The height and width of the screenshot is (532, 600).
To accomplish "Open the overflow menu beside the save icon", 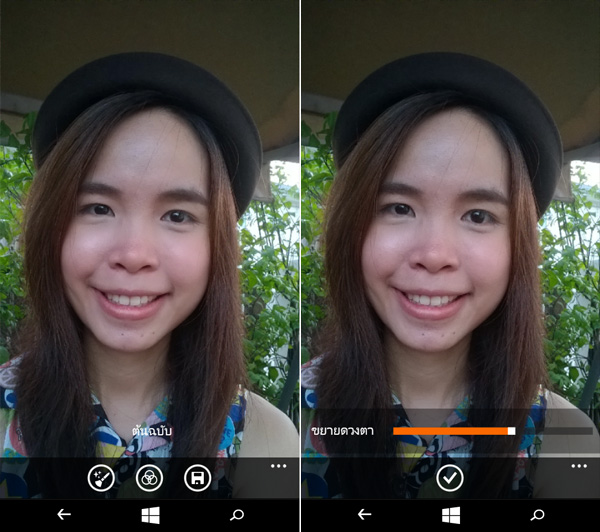I will pyautogui.click(x=278, y=466).
